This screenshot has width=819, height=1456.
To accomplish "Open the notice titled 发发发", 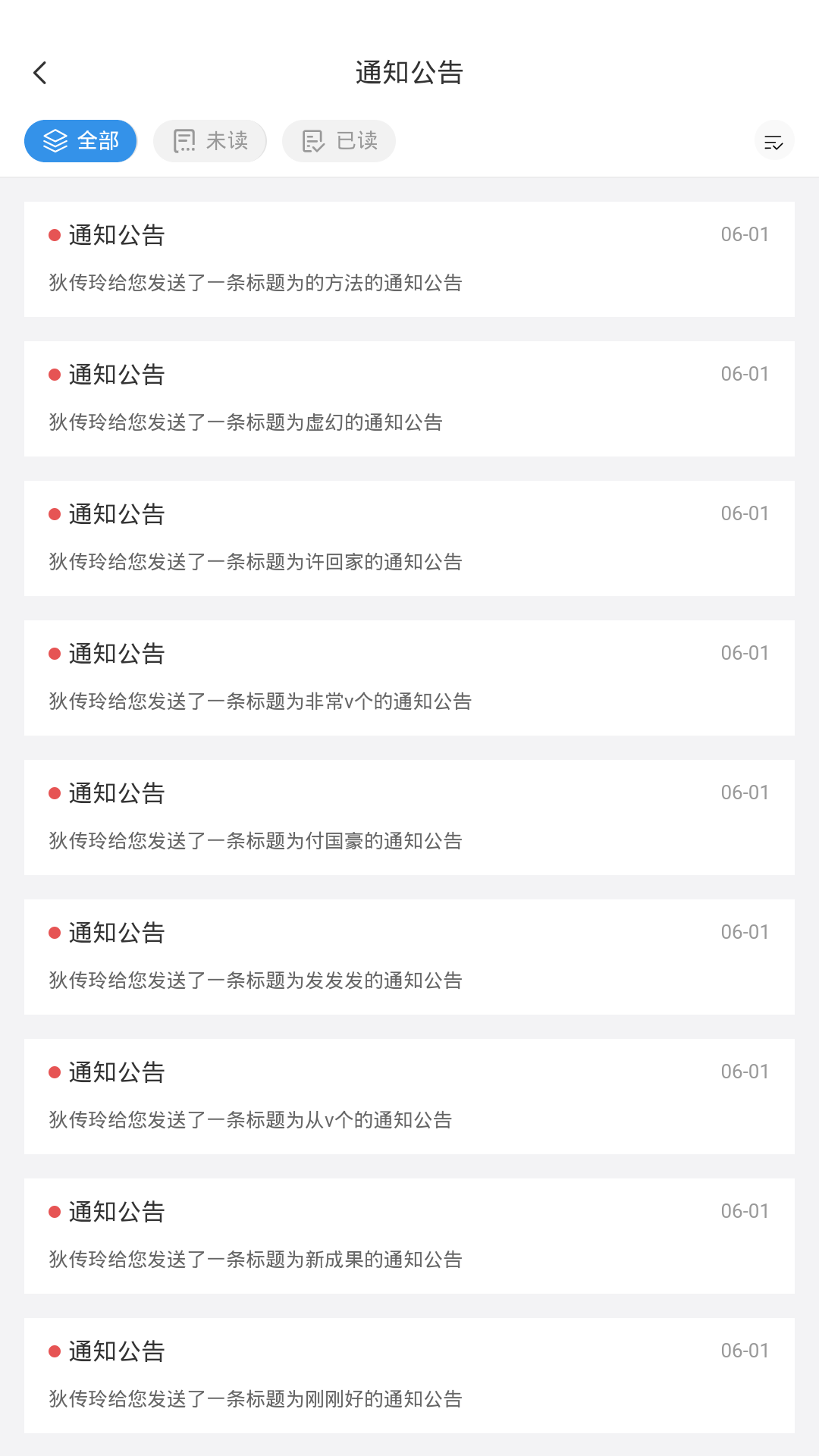I will point(409,957).
